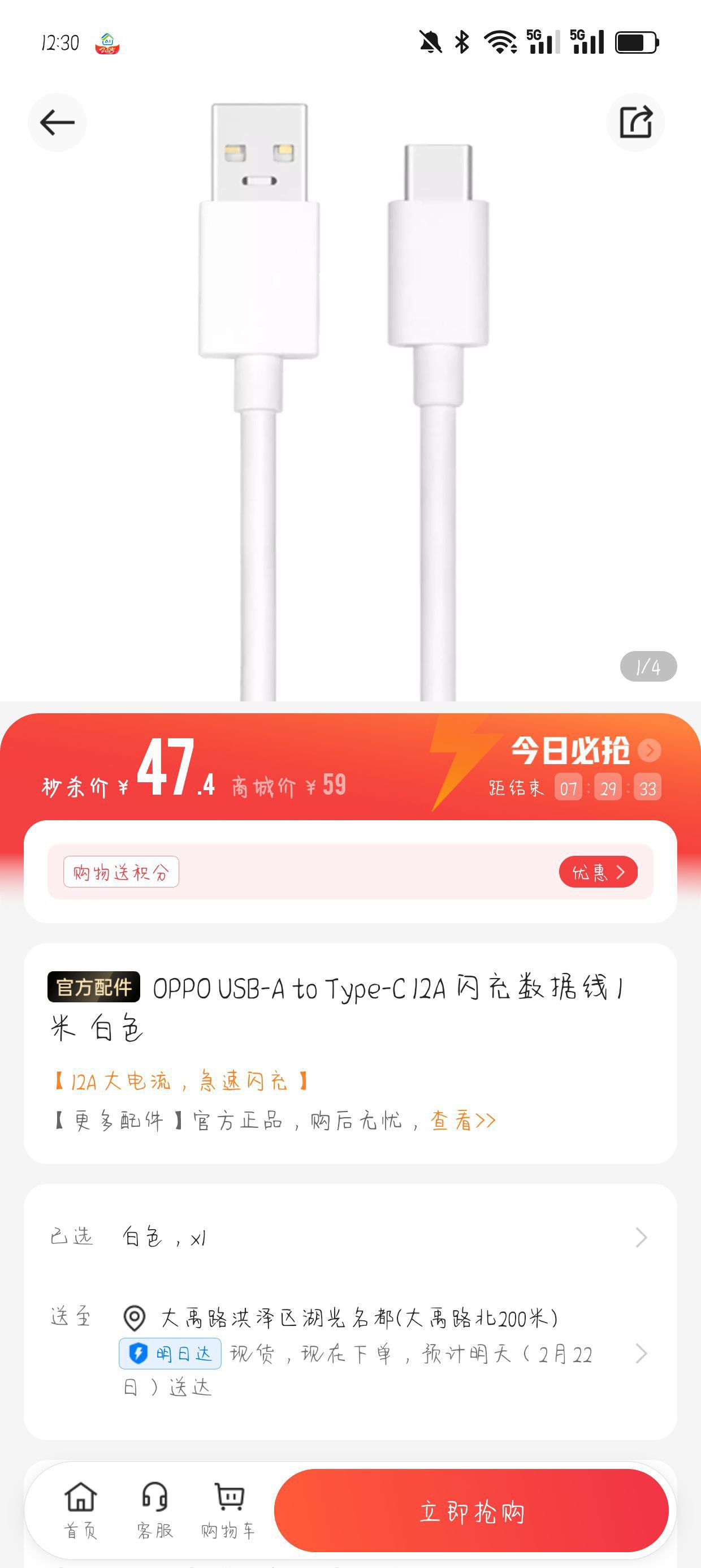Contact 客服 customer service
701x1568 pixels.
(x=154, y=1510)
